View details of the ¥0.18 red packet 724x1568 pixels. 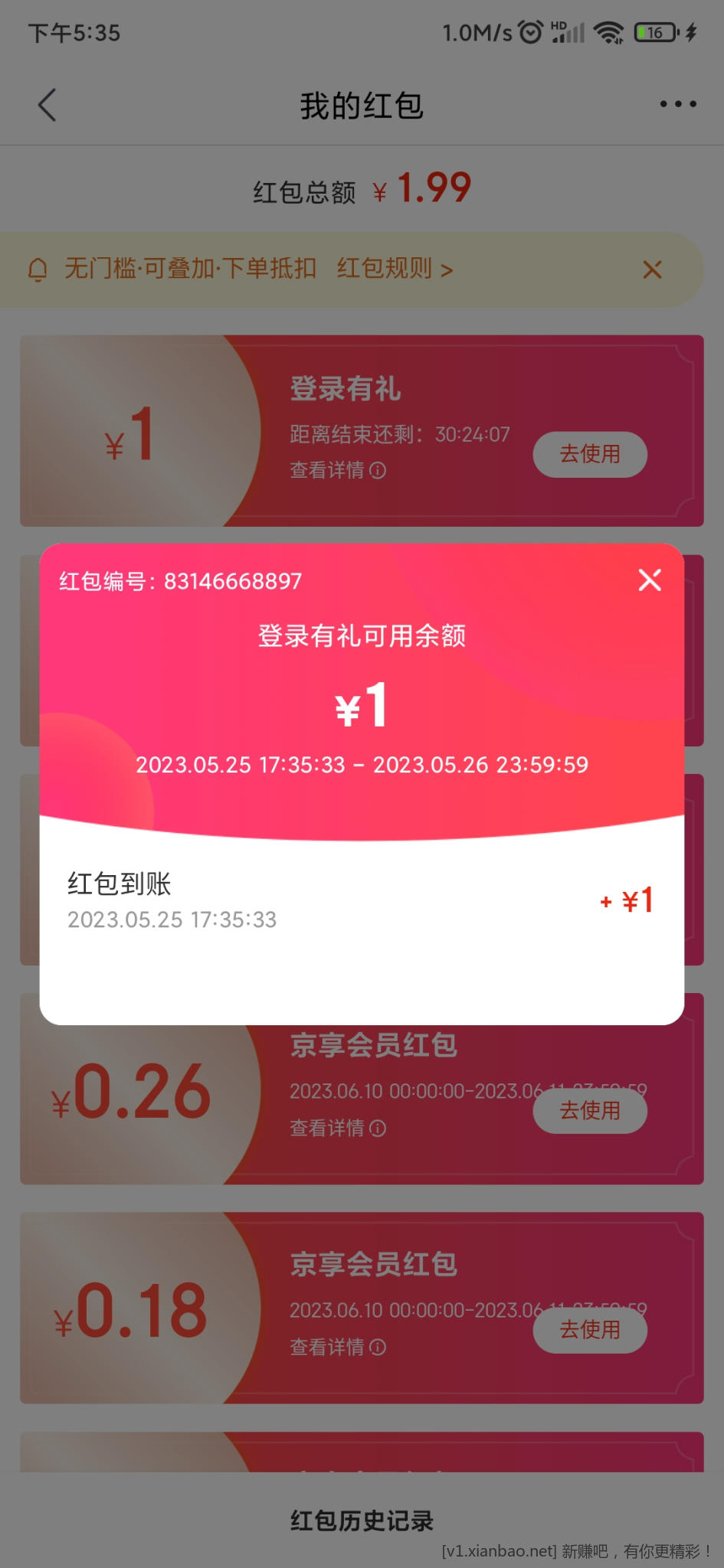coord(337,1347)
